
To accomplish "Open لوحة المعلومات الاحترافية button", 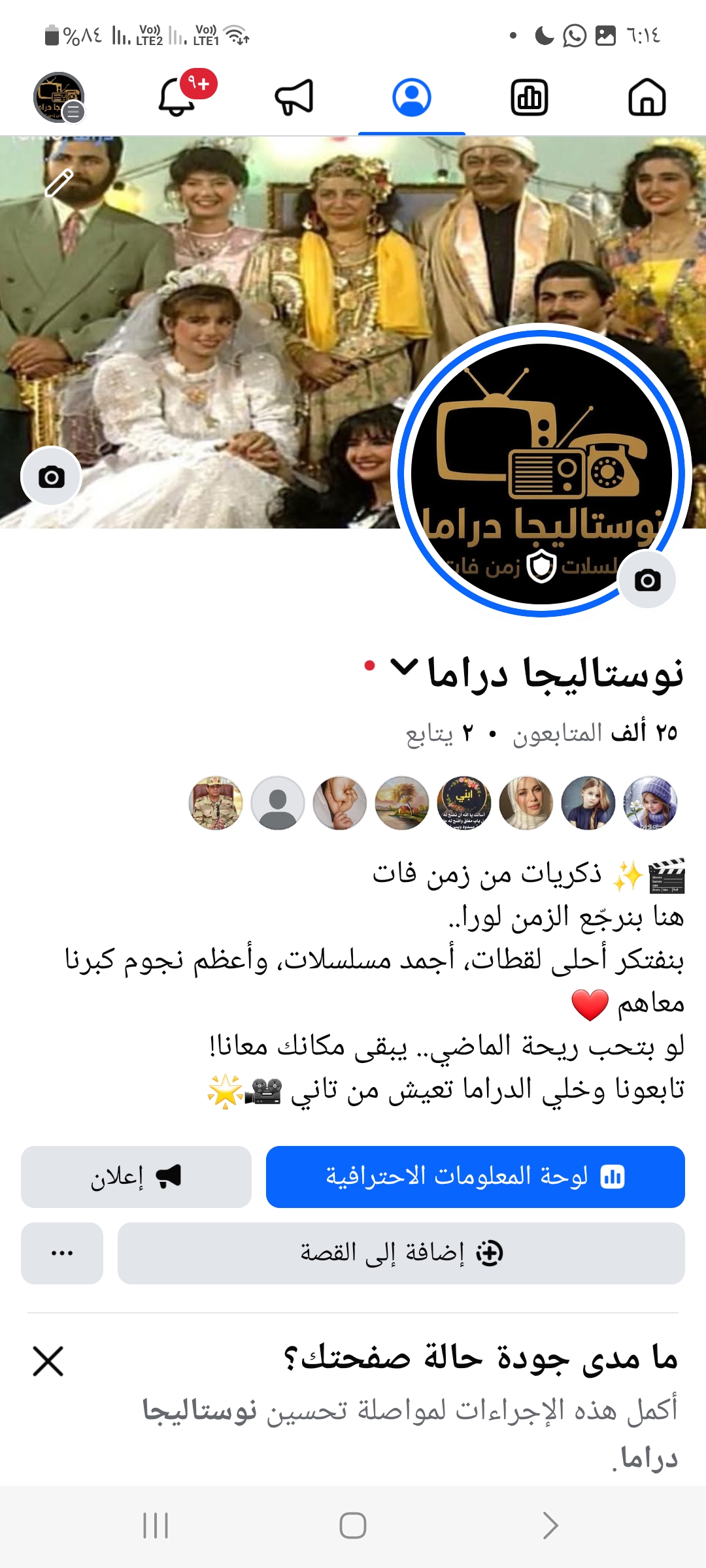I will [475, 1177].
